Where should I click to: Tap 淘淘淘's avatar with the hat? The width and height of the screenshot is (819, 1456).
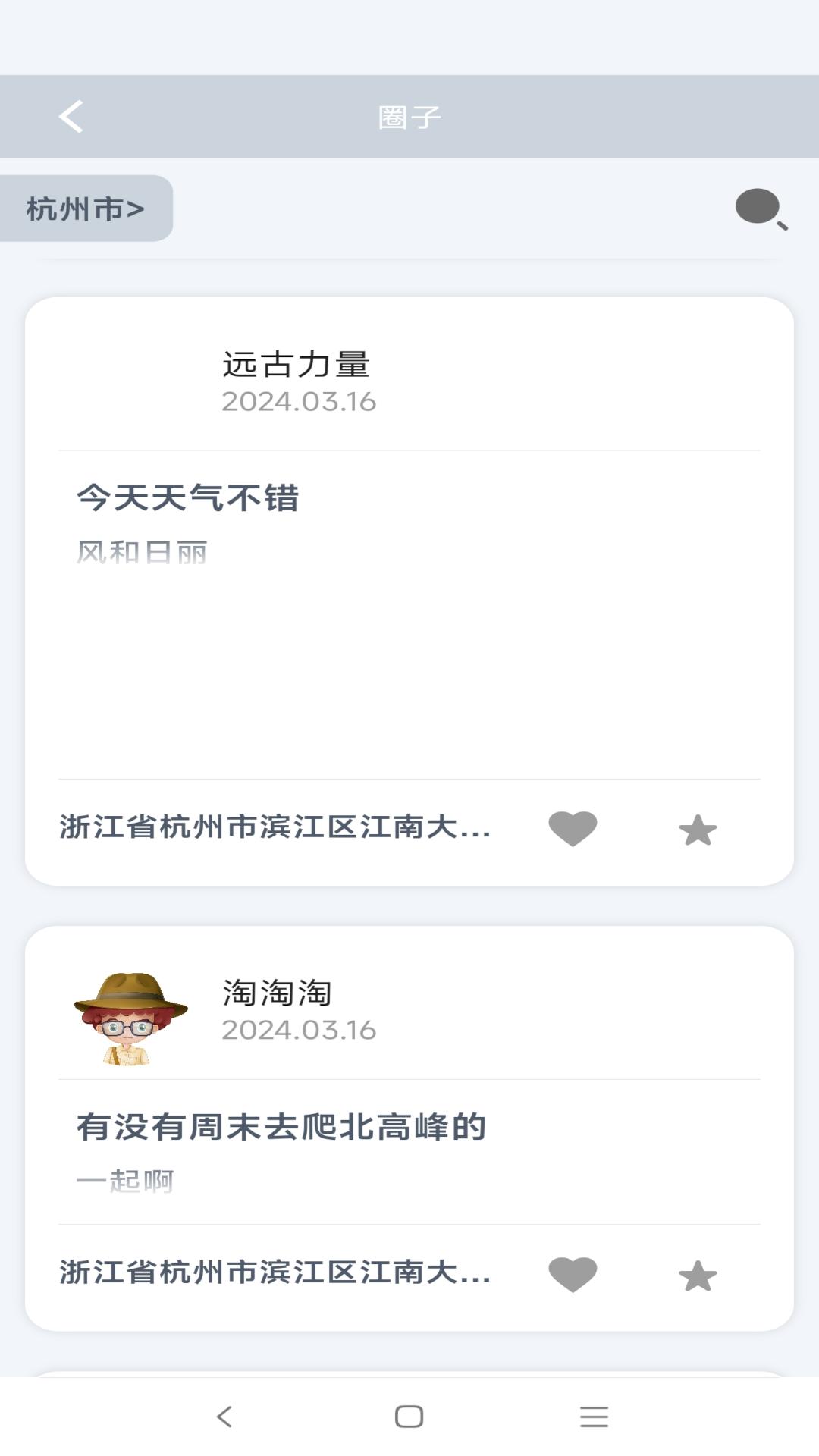(x=130, y=1010)
